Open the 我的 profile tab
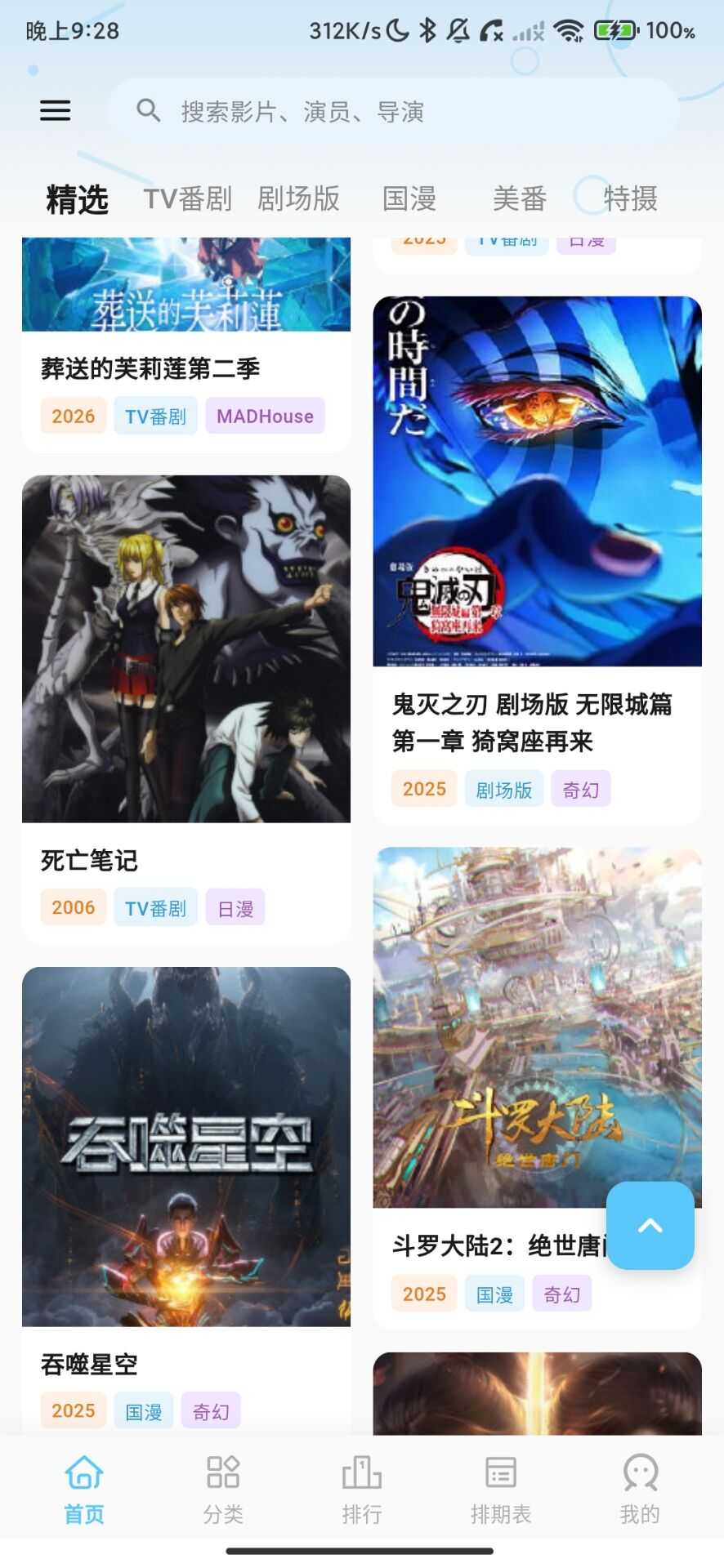The image size is (724, 1568). pyautogui.click(x=640, y=1489)
